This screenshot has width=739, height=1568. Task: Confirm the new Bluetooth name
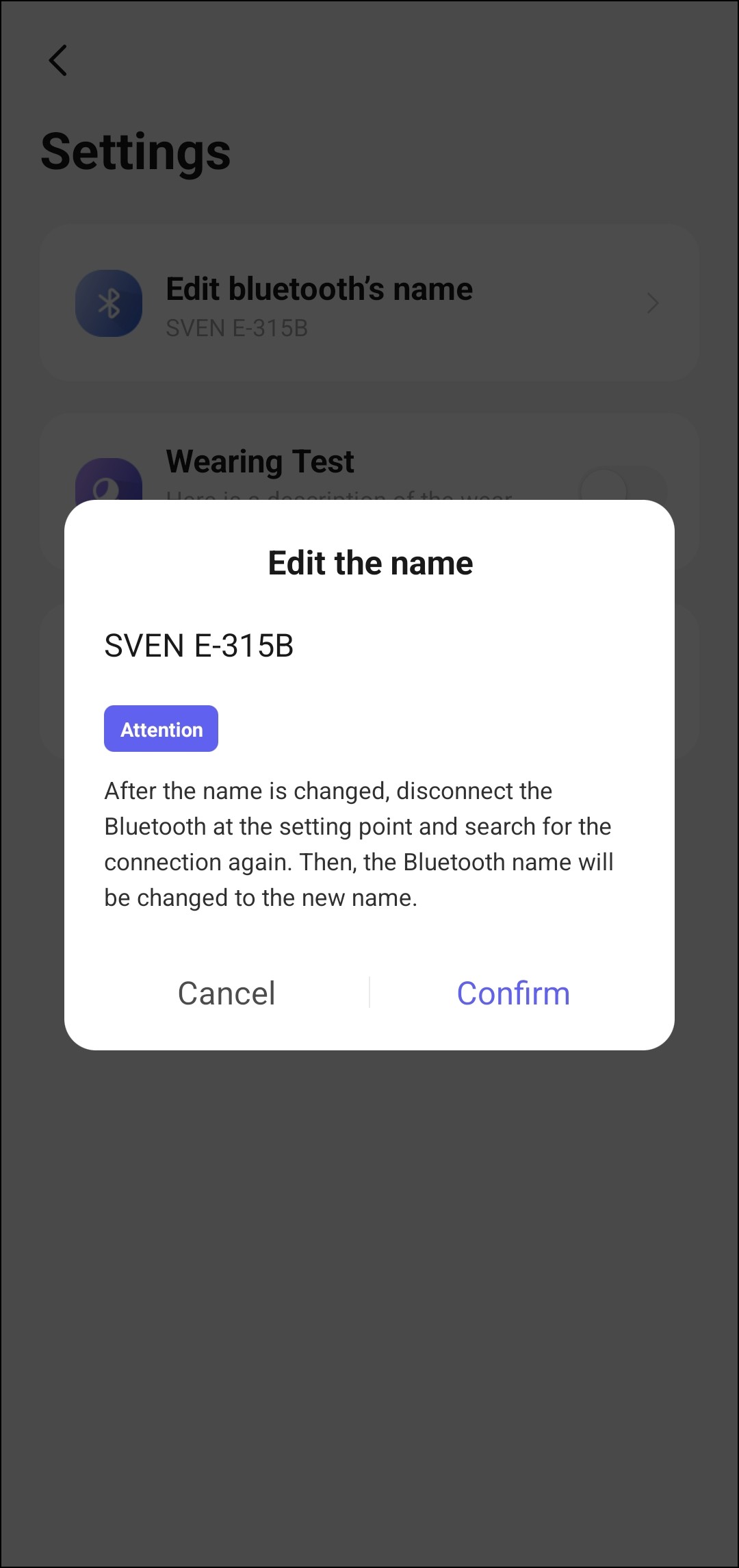[x=513, y=994]
